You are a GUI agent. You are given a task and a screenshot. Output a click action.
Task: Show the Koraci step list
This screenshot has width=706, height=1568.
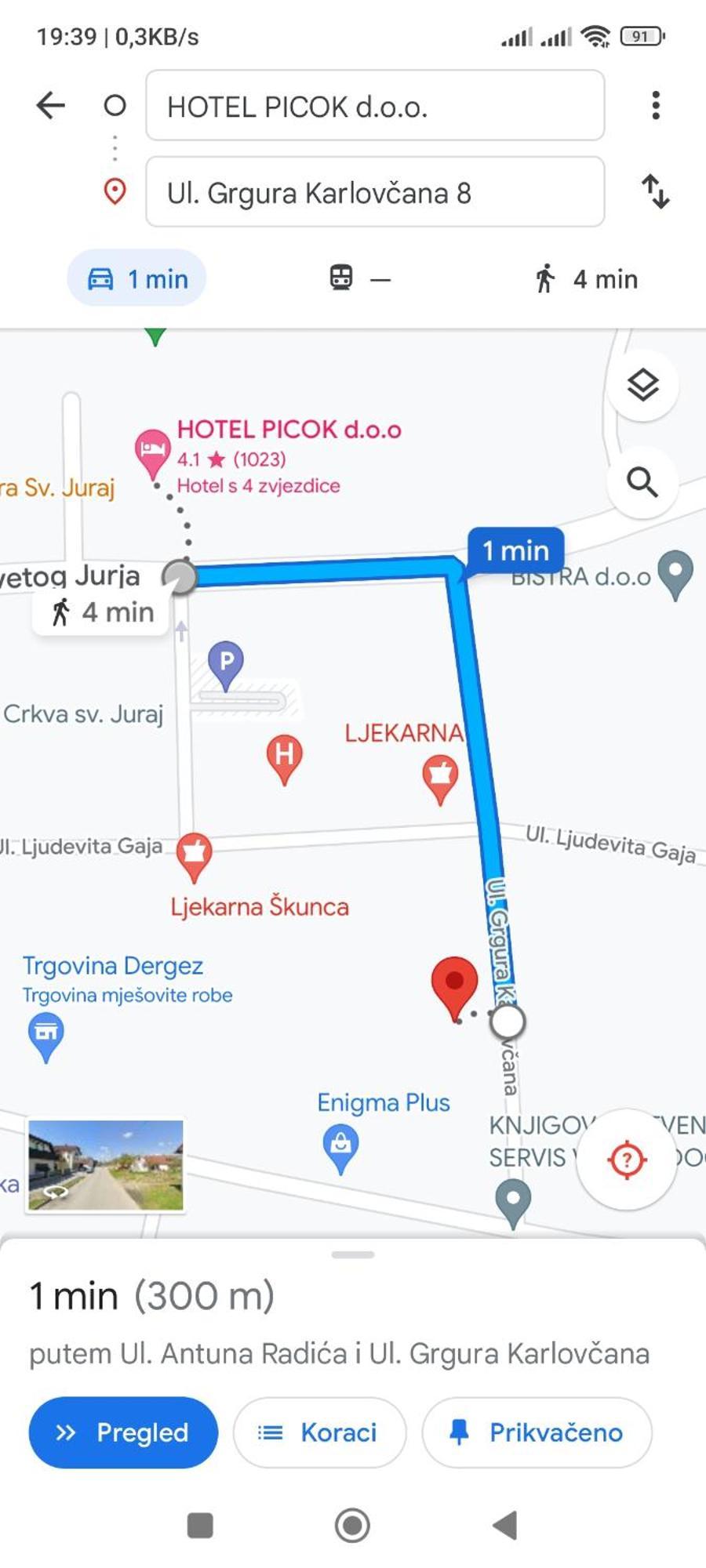(x=319, y=1432)
